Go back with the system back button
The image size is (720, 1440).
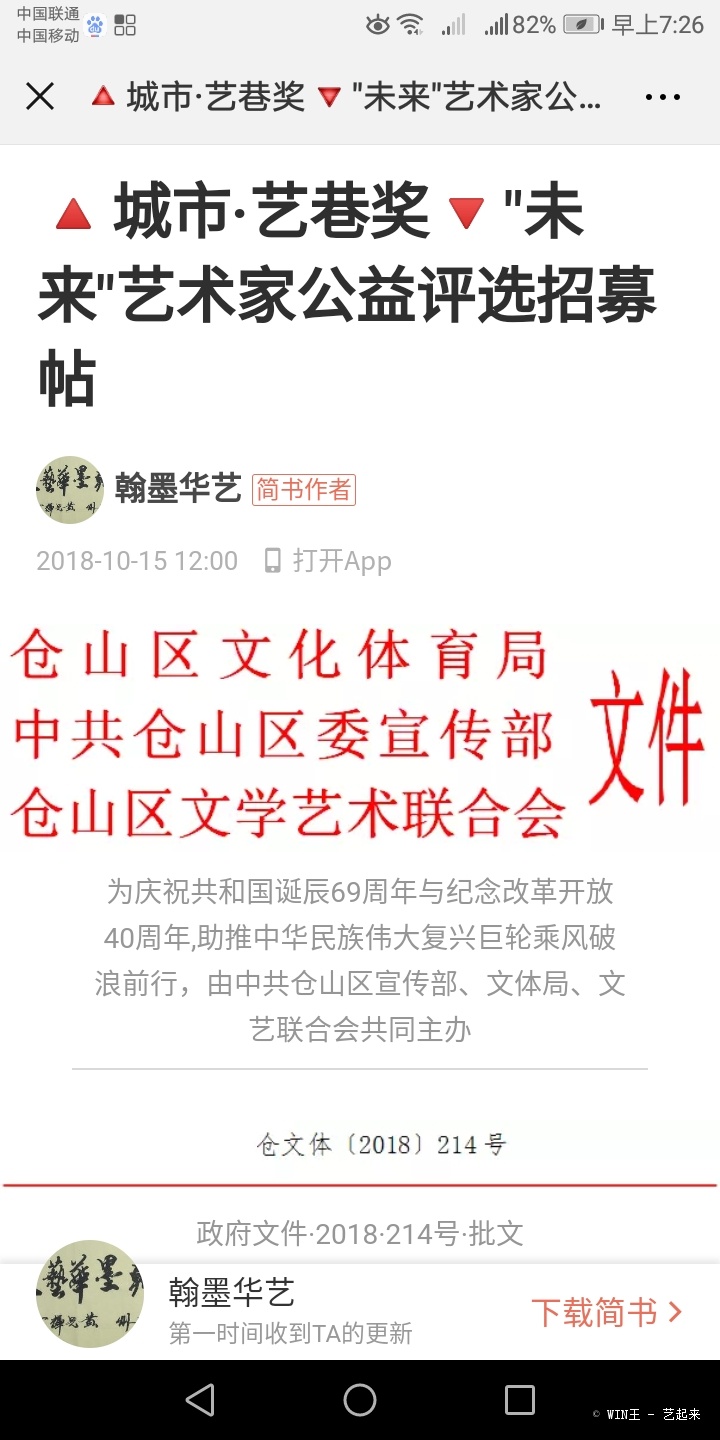click(200, 1400)
